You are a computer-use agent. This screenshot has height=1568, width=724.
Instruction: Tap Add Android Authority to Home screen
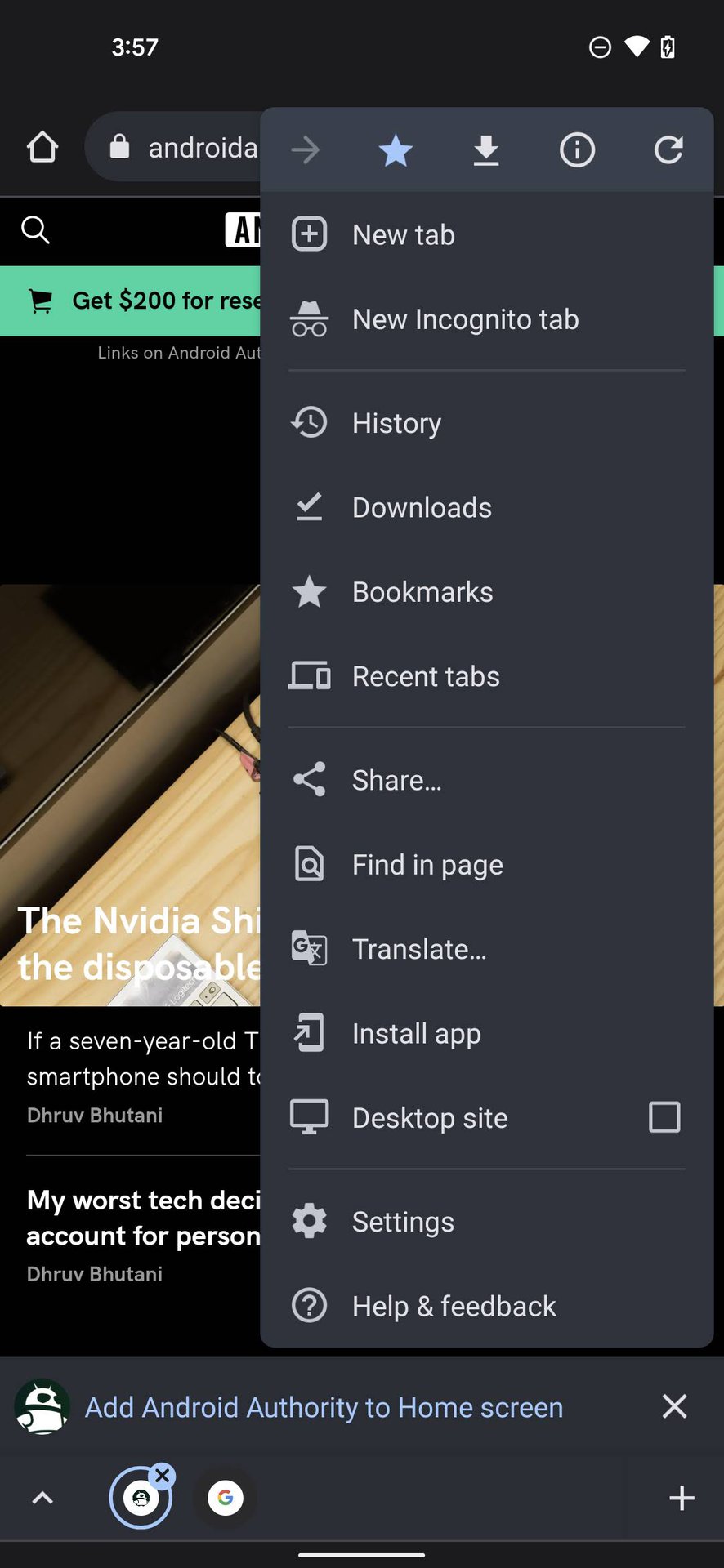pyautogui.click(x=324, y=1407)
